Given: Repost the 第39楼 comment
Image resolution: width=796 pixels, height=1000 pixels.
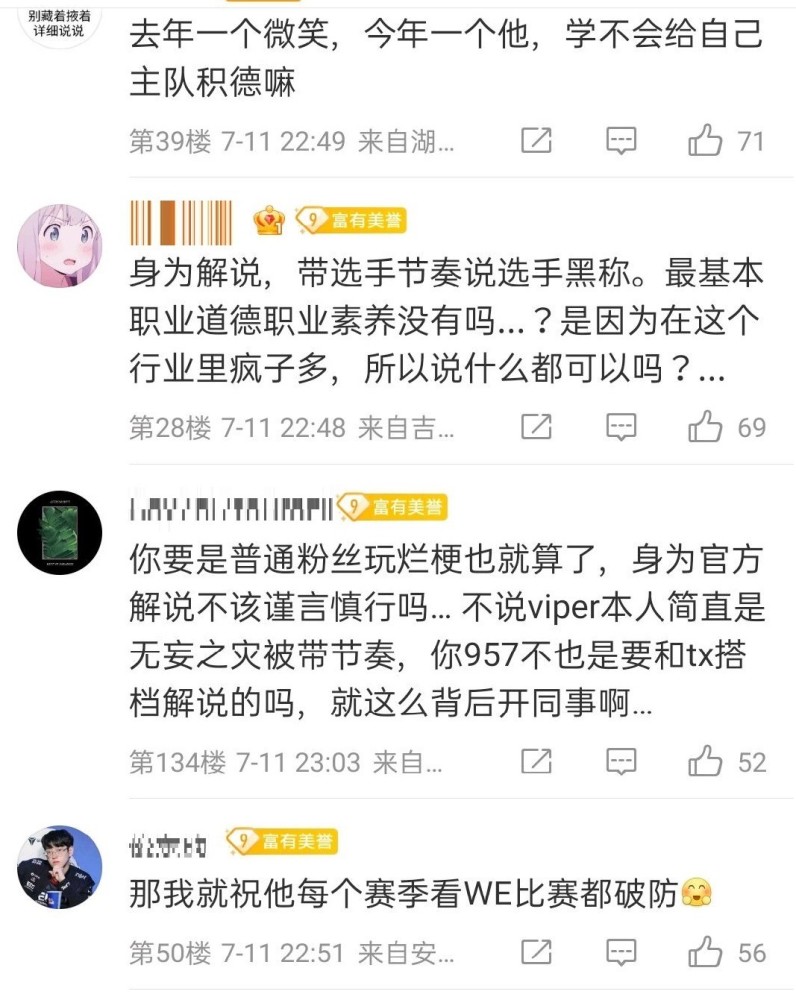Looking at the screenshot, I should [x=536, y=141].
